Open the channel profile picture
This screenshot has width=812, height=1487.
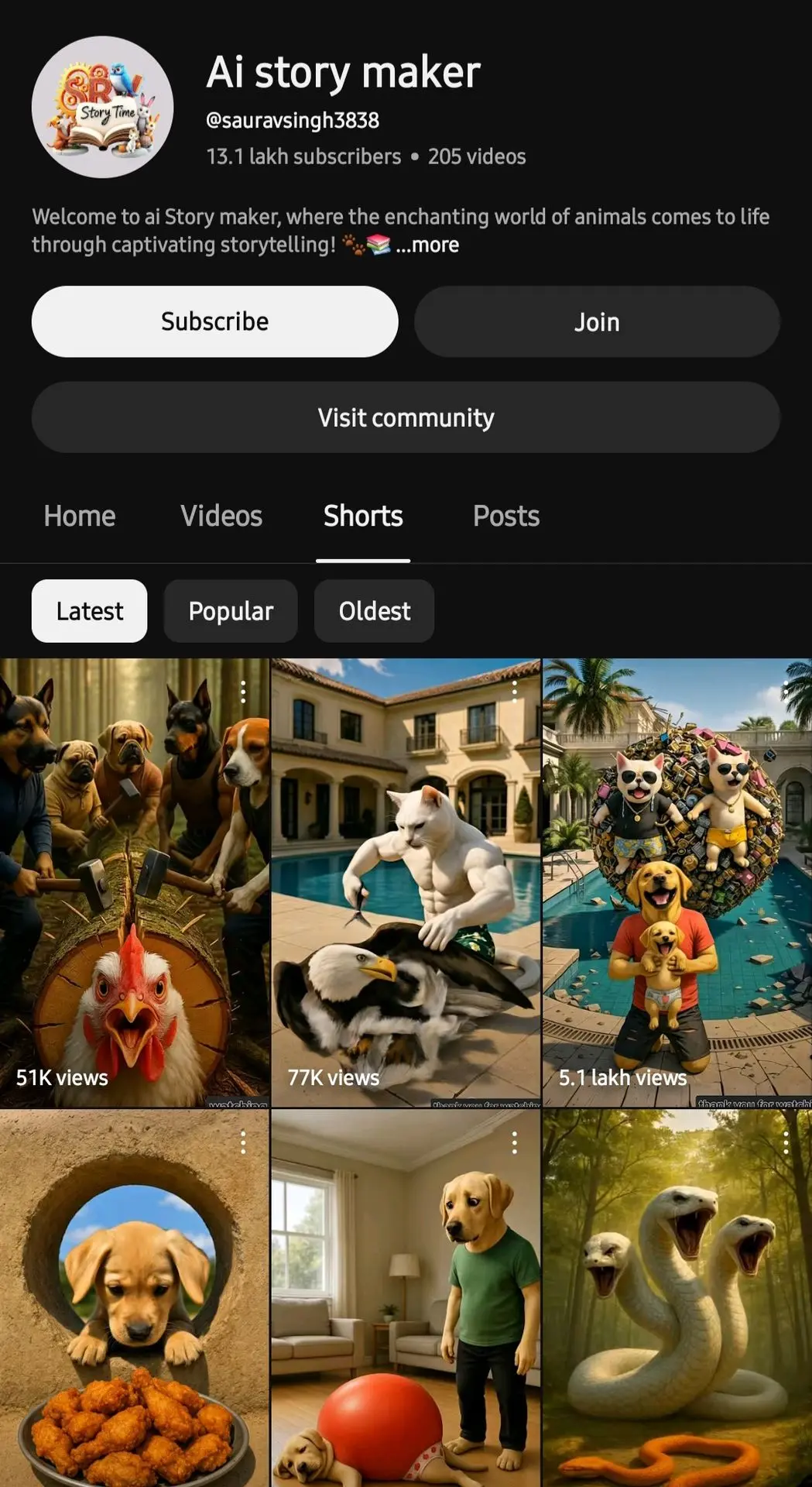102,107
